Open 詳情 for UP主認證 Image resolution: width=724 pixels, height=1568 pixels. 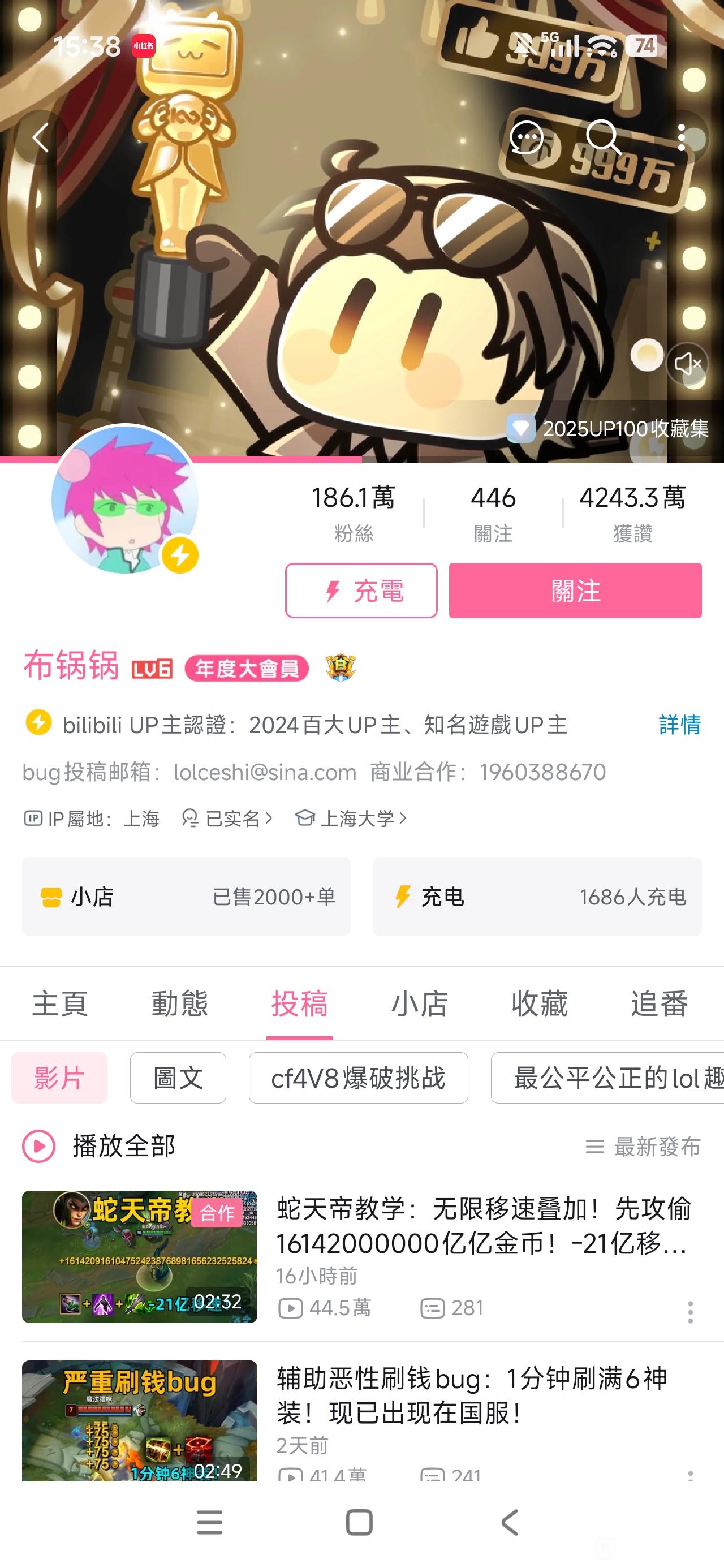click(x=679, y=725)
